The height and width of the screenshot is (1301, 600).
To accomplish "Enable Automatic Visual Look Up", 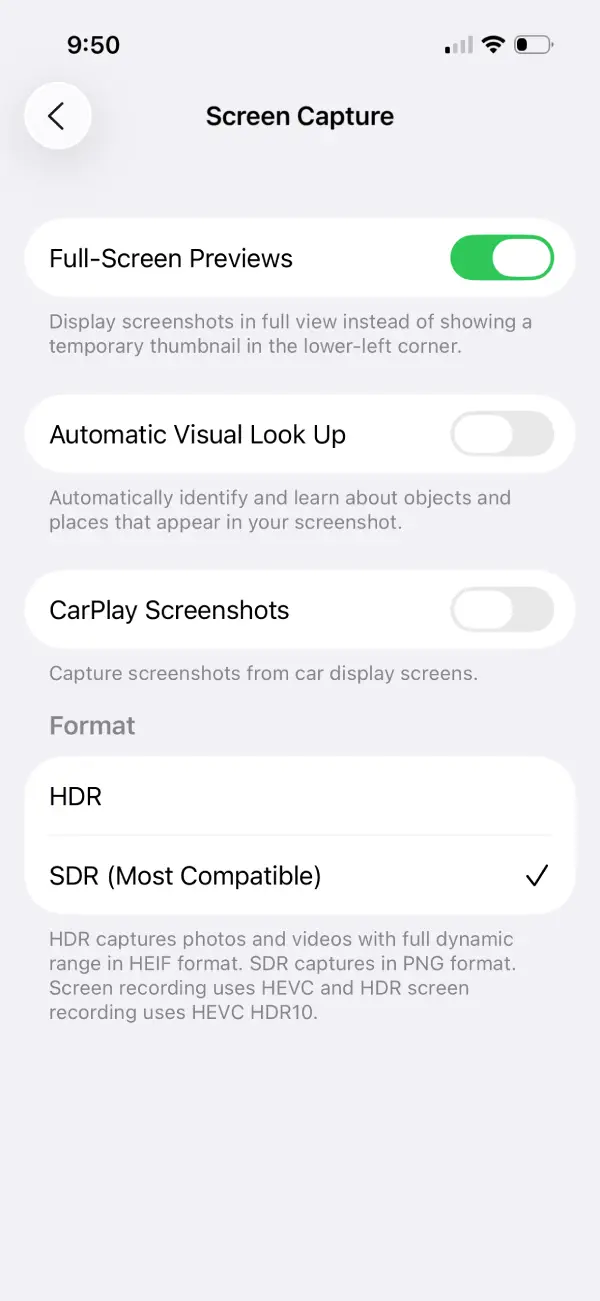I will [502, 434].
